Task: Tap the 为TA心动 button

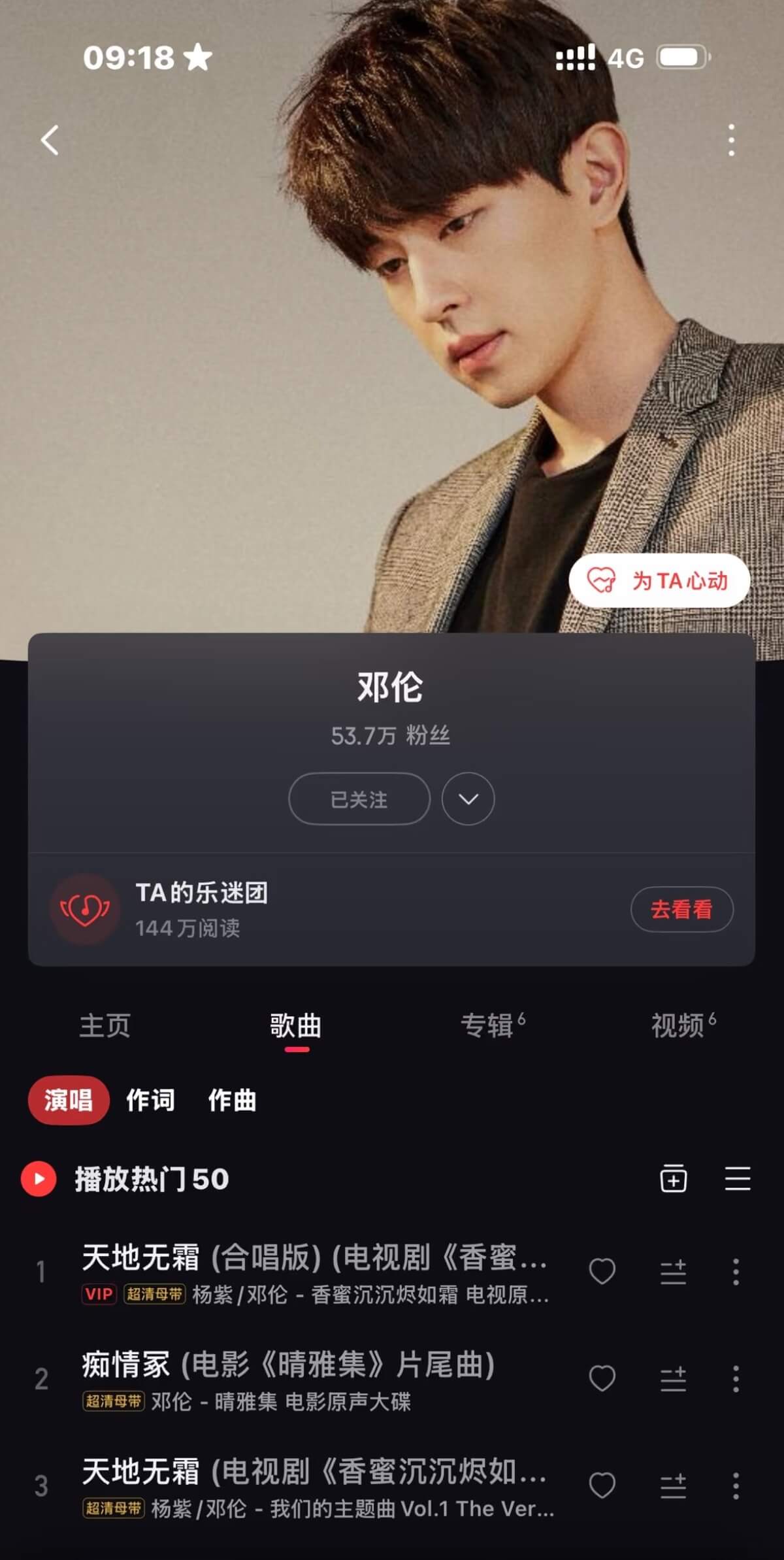Action: [659, 581]
